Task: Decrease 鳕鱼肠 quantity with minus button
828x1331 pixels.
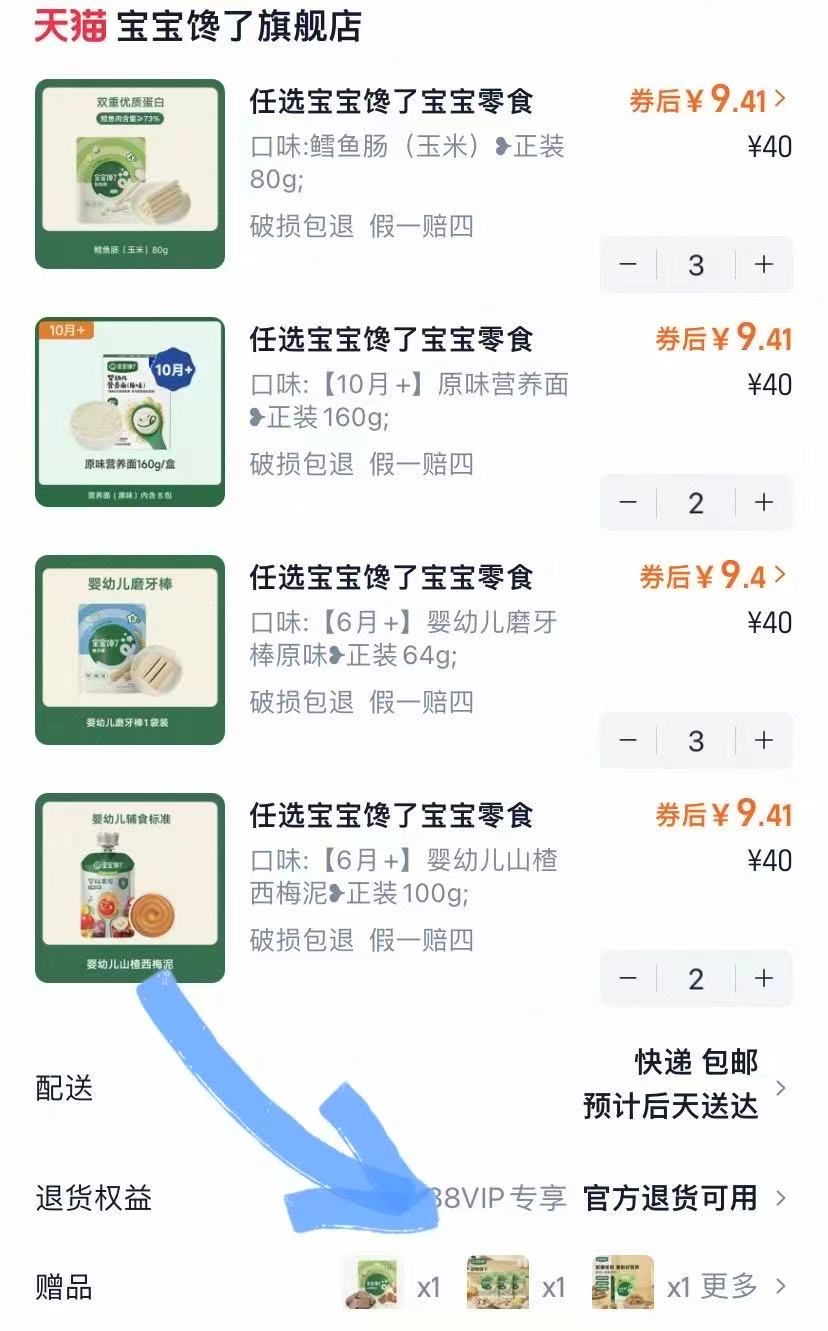Action: point(628,264)
